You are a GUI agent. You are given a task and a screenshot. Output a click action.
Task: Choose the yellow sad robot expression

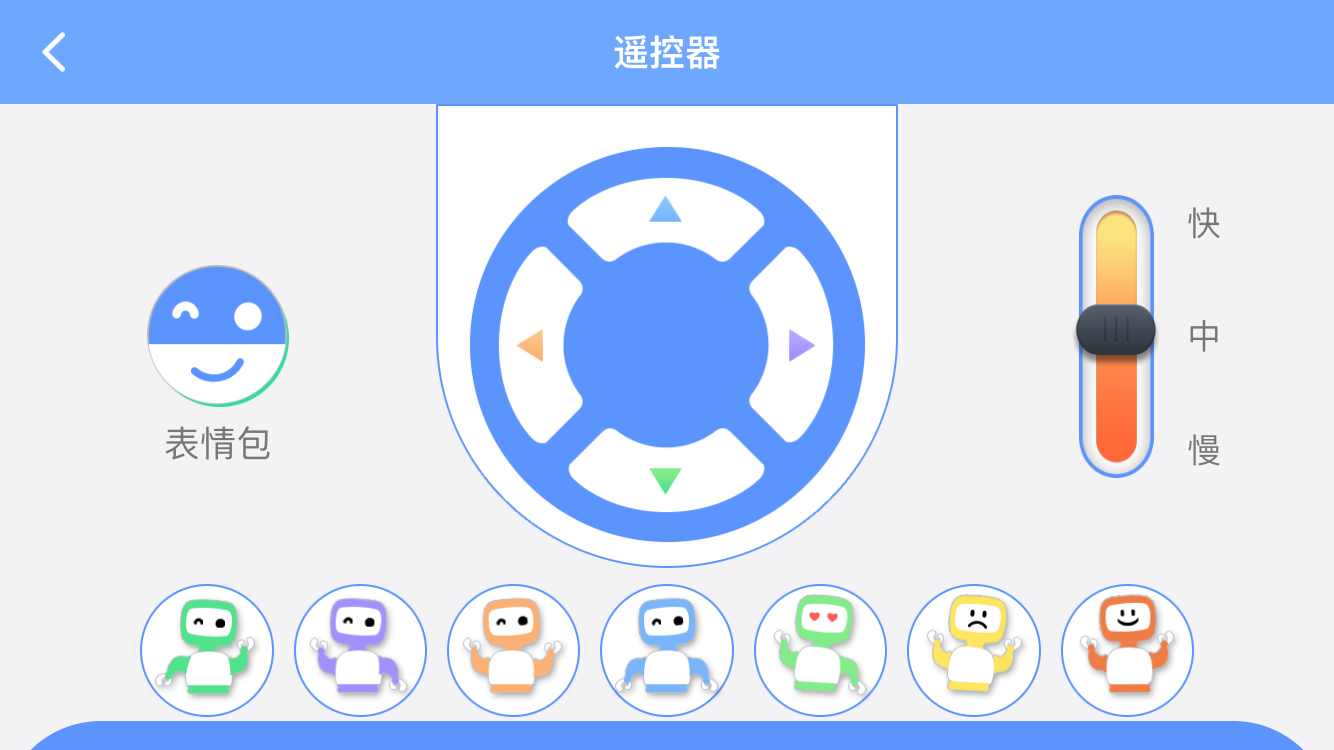pyautogui.click(x=973, y=650)
